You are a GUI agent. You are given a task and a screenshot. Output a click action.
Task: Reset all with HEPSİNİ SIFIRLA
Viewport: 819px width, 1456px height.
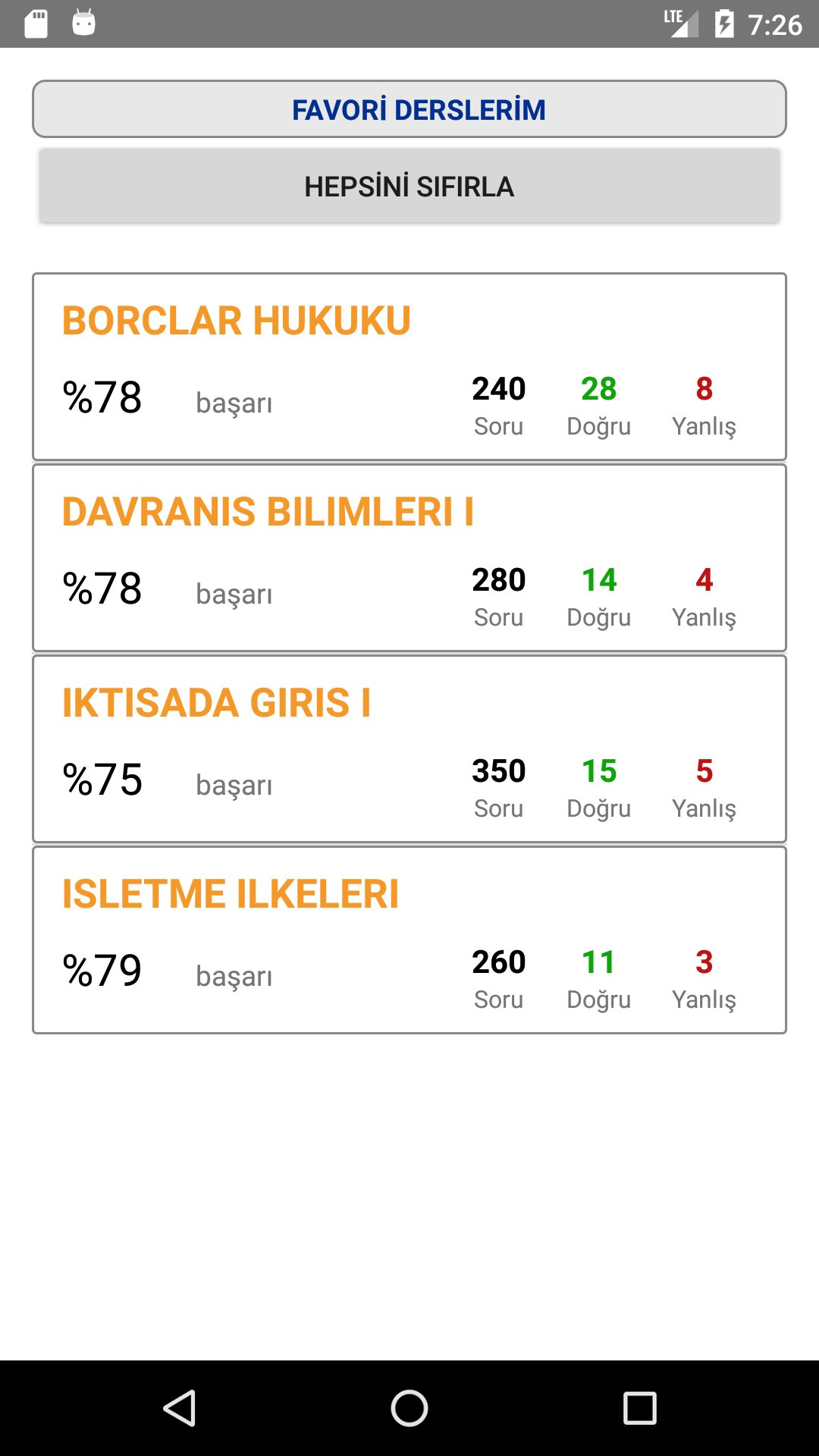click(x=409, y=186)
